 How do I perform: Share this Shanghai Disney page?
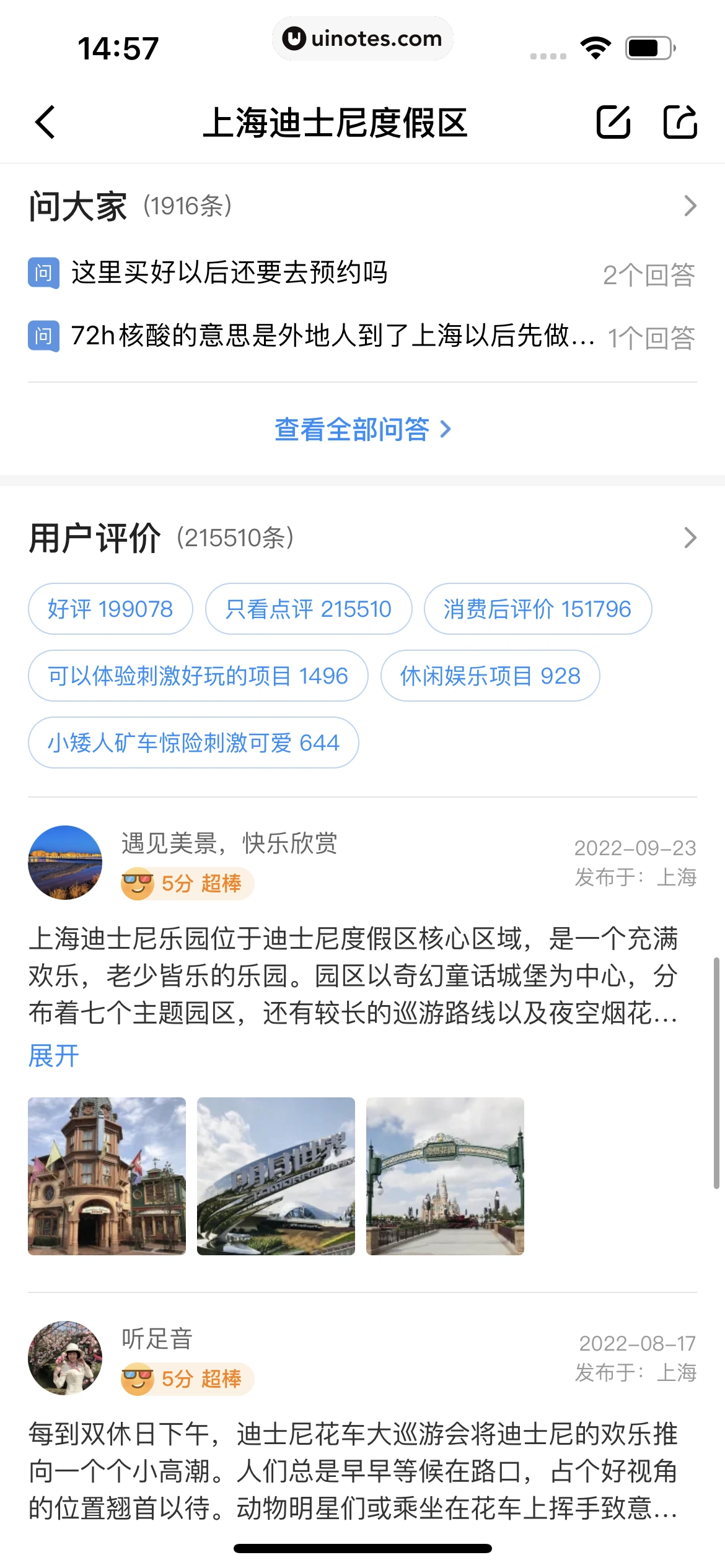coord(680,122)
